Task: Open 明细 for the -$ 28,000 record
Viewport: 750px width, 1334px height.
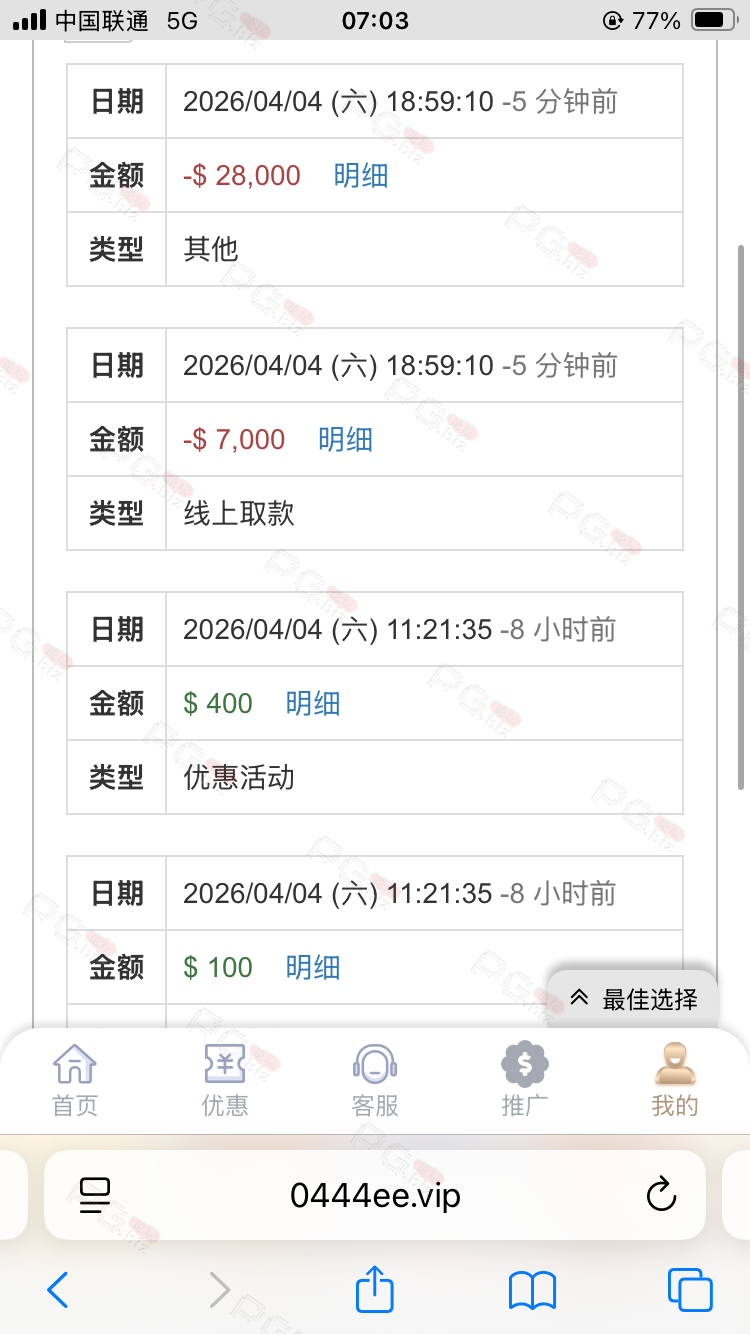Action: click(x=360, y=176)
